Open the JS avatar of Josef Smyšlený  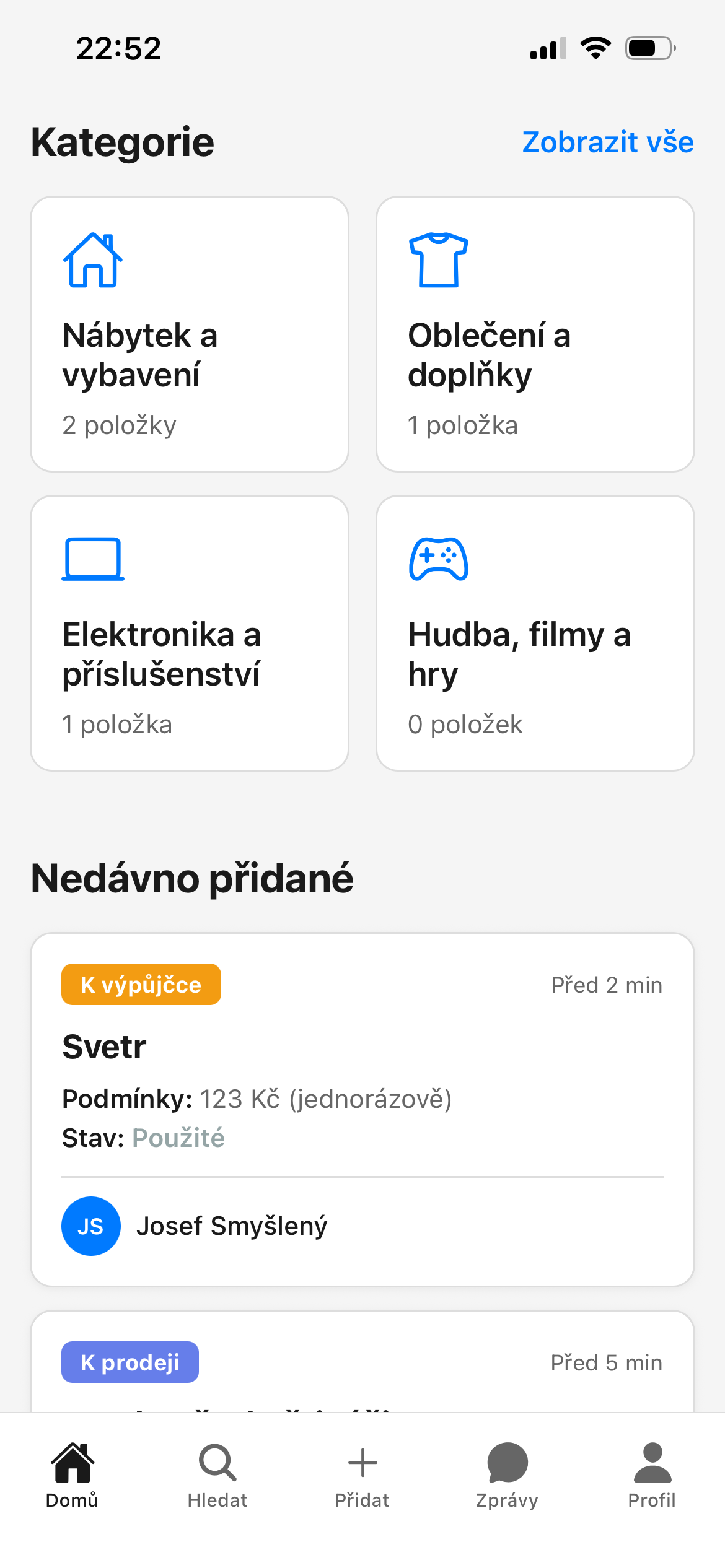(x=90, y=1226)
